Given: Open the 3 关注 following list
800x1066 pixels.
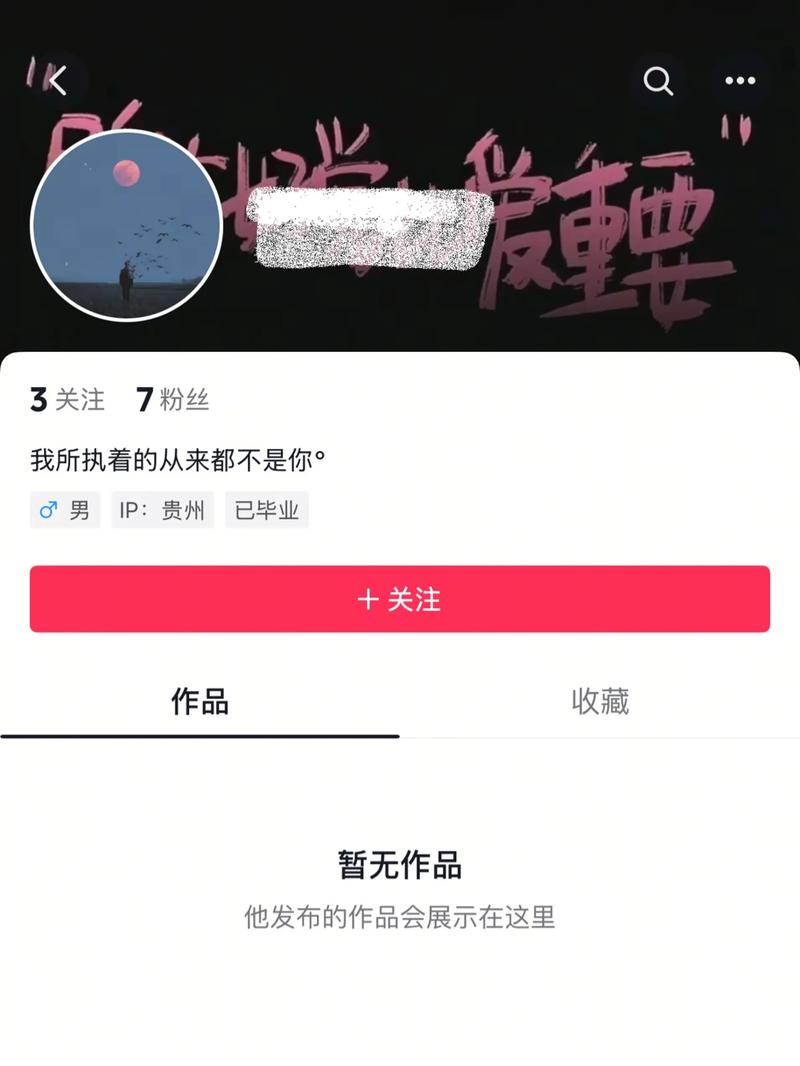Looking at the screenshot, I should 68,400.
